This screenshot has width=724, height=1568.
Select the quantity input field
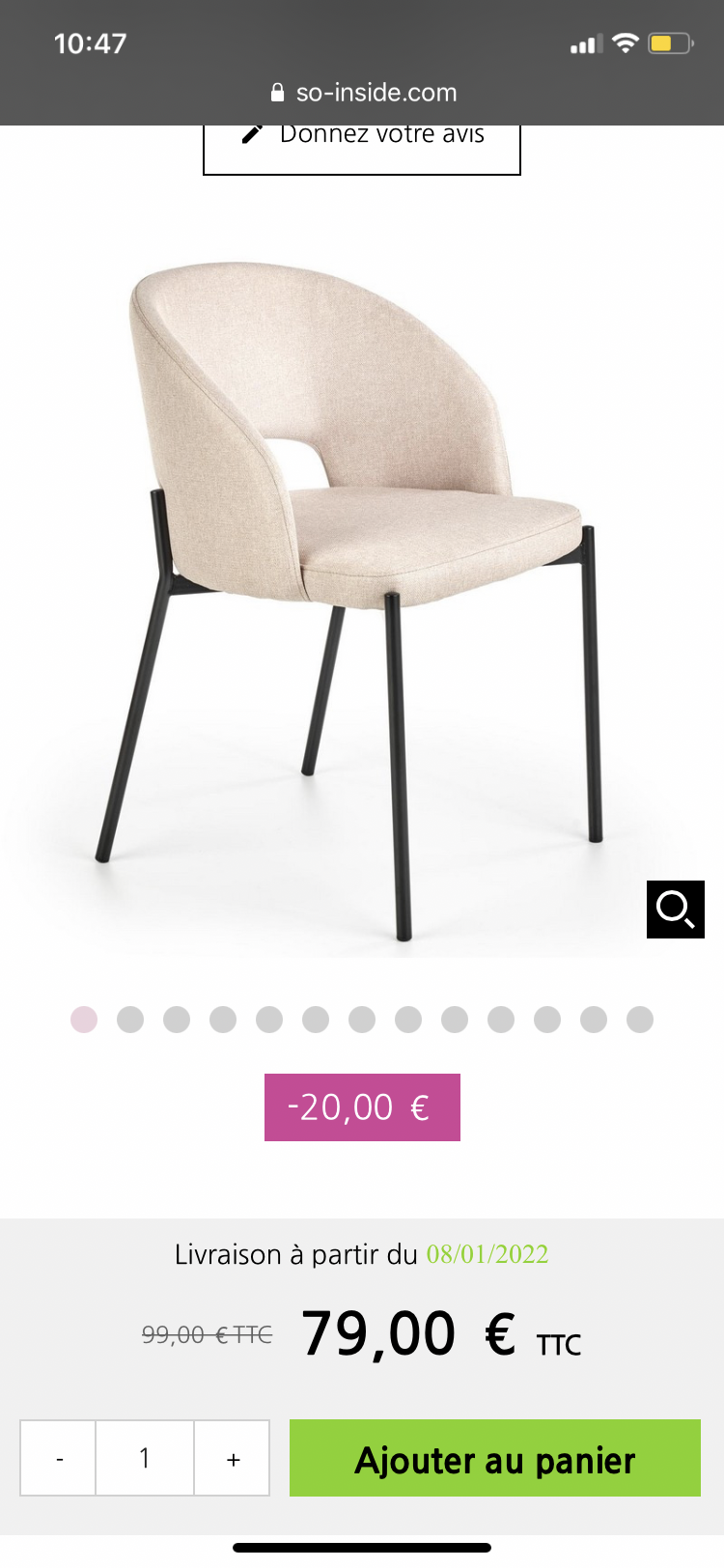[x=145, y=1458]
